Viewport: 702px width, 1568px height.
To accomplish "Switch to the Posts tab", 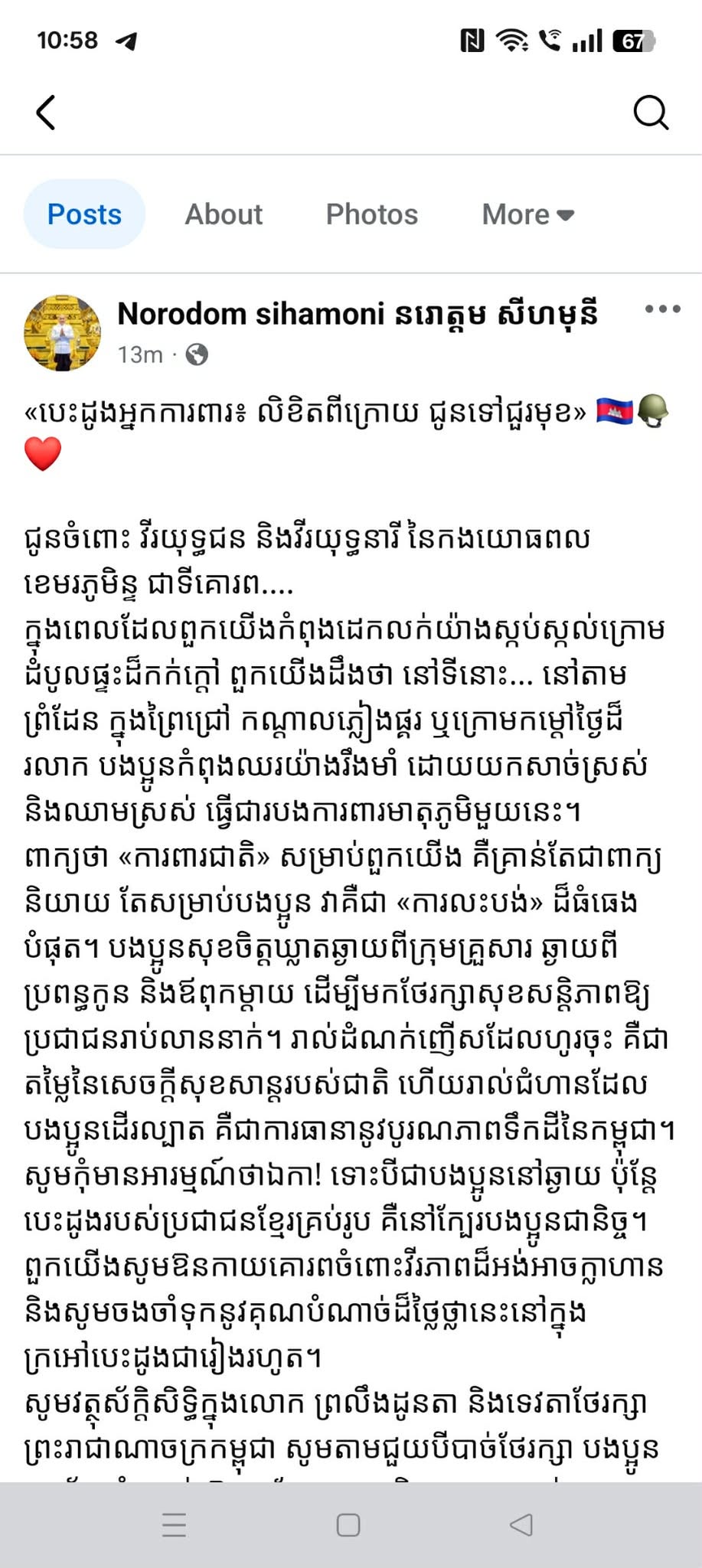I will 84,214.
